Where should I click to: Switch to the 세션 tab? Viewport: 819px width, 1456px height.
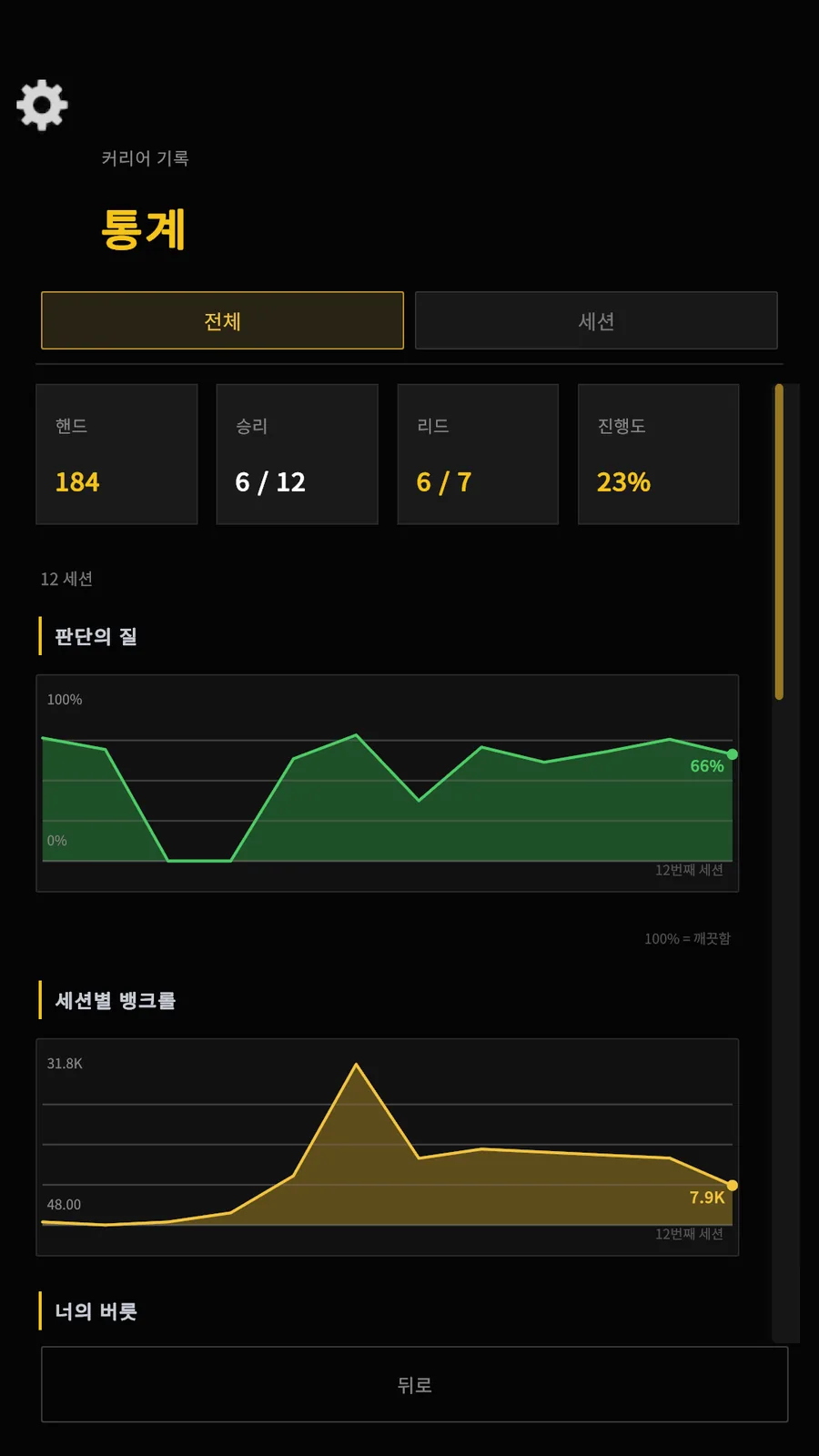point(596,320)
